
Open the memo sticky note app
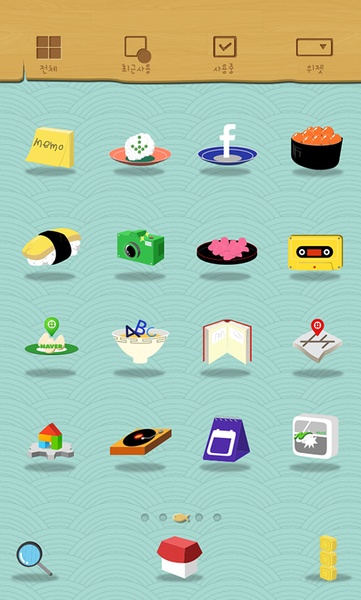50,147
